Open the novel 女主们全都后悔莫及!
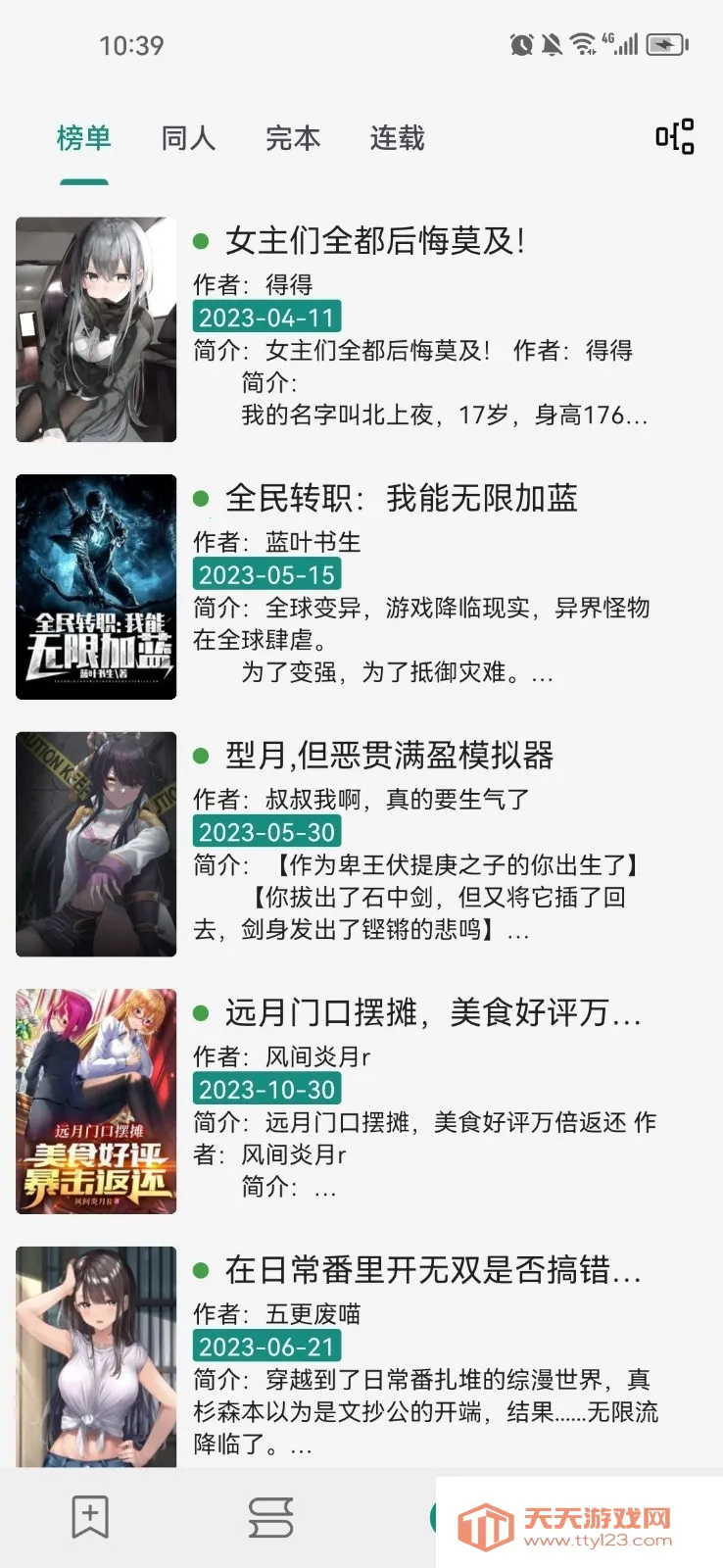The image size is (723, 1568). tap(375, 240)
